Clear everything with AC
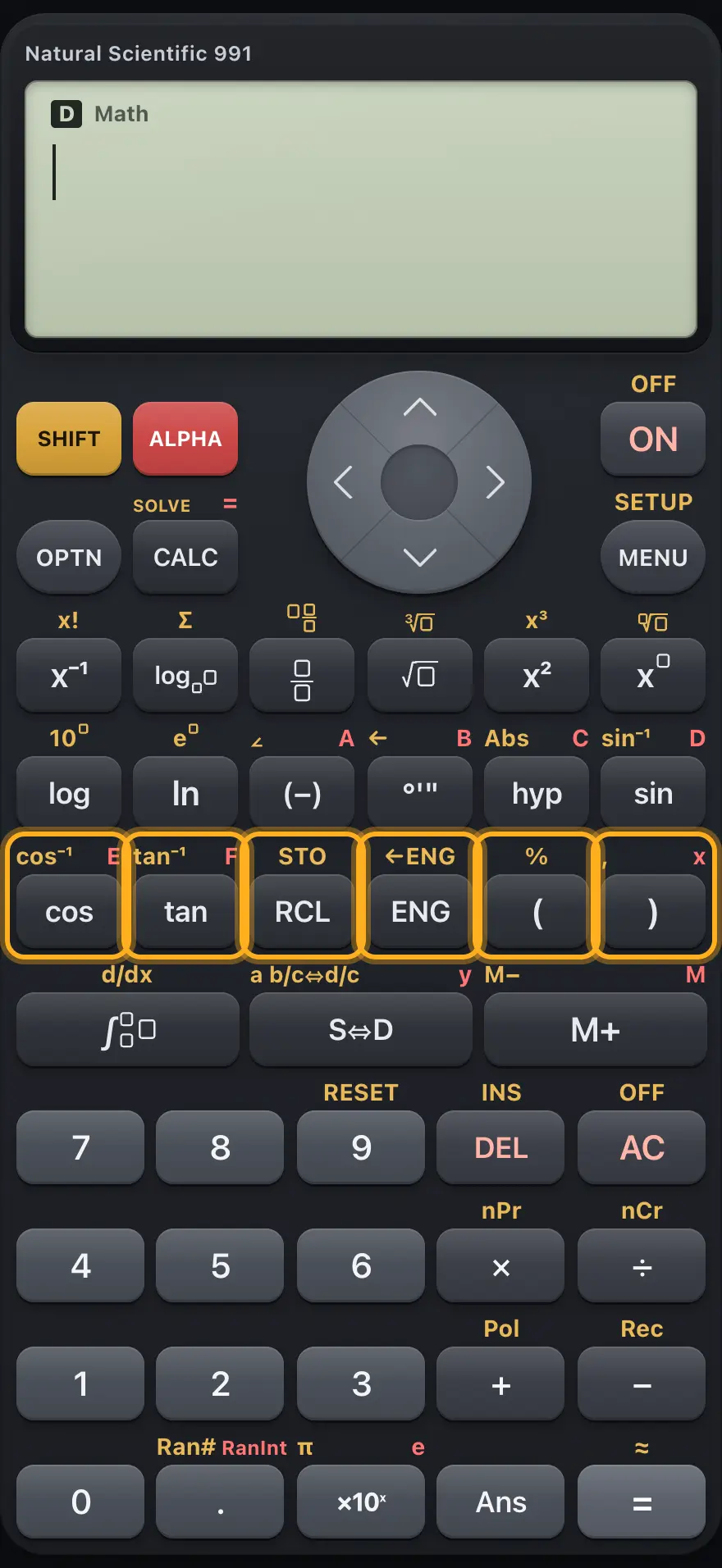This screenshot has height=1568, width=722. click(642, 1148)
